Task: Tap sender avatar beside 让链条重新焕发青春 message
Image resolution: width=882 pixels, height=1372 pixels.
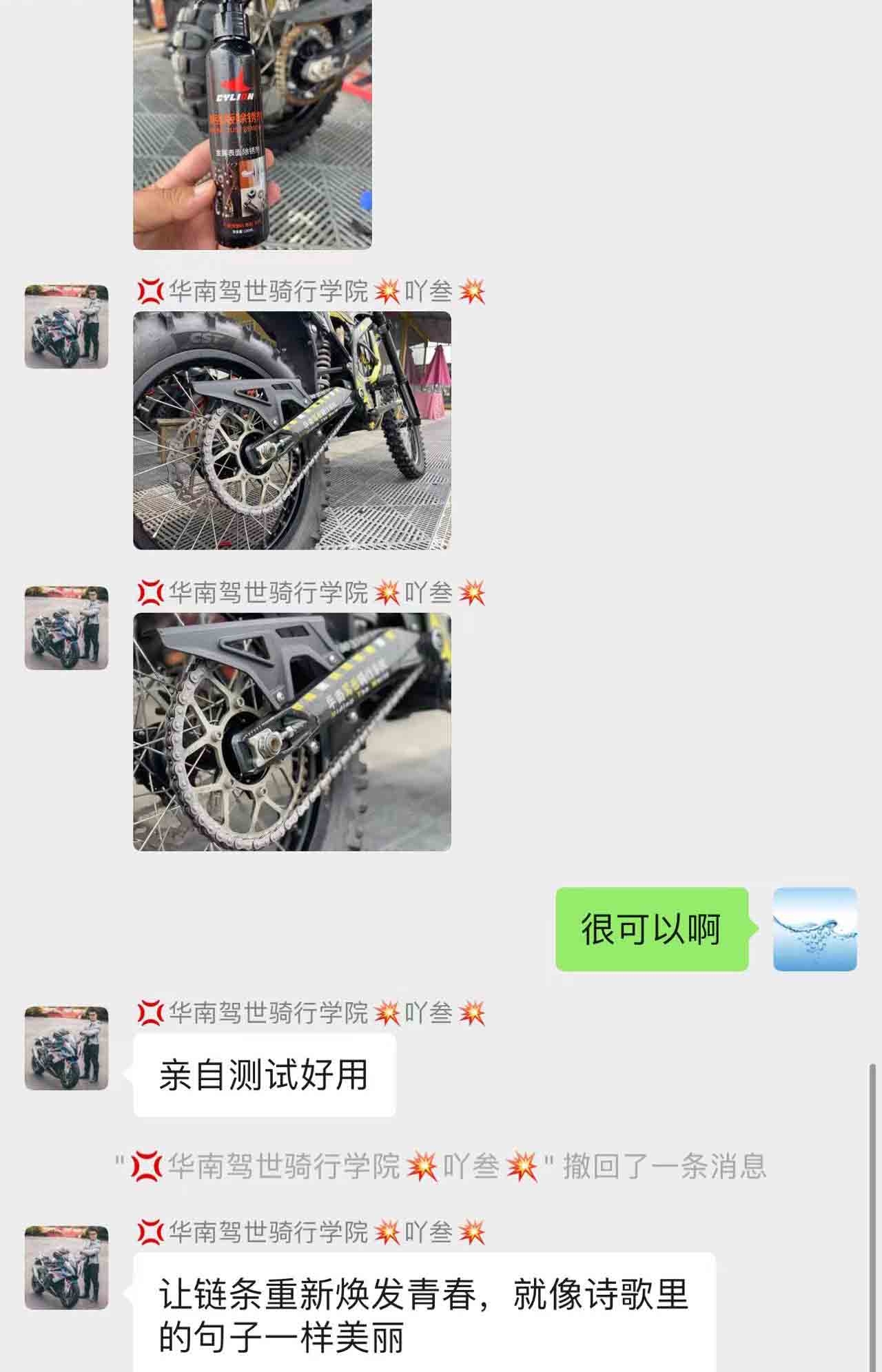Action: [x=67, y=1267]
